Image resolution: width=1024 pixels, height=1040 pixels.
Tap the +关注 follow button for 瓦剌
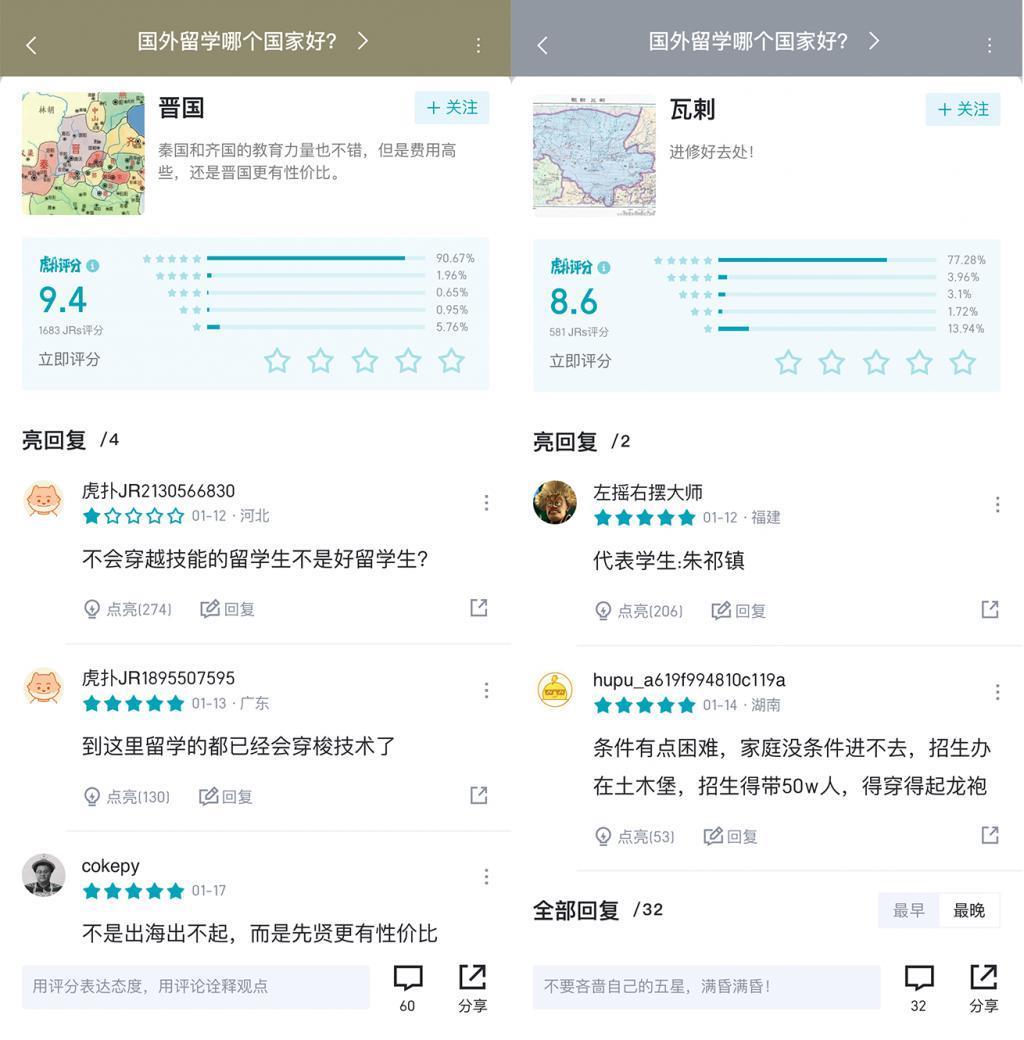tap(961, 108)
